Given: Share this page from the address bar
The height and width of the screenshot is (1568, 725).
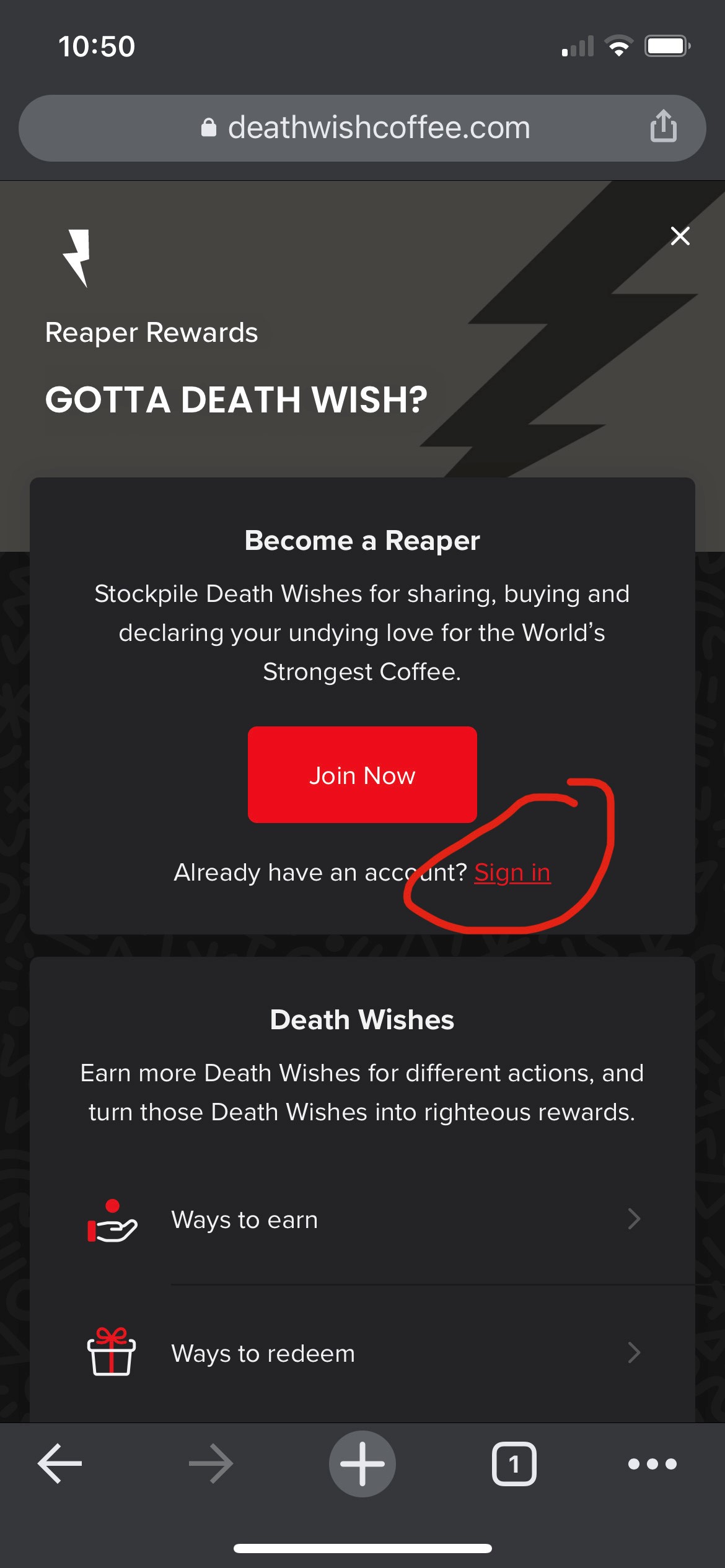Looking at the screenshot, I should (x=663, y=127).
